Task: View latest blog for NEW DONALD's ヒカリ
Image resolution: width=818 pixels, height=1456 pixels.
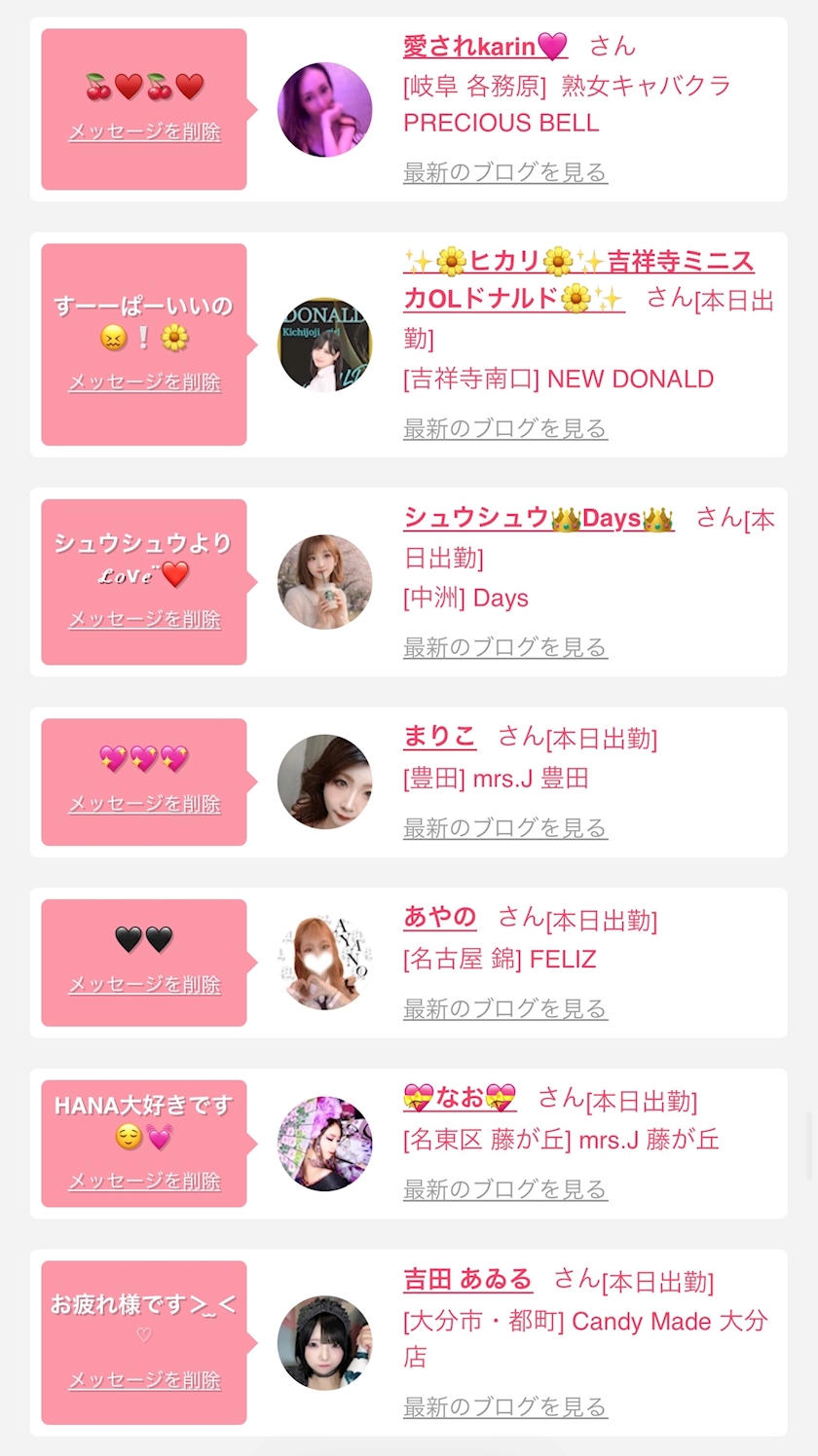Action: 504,428
